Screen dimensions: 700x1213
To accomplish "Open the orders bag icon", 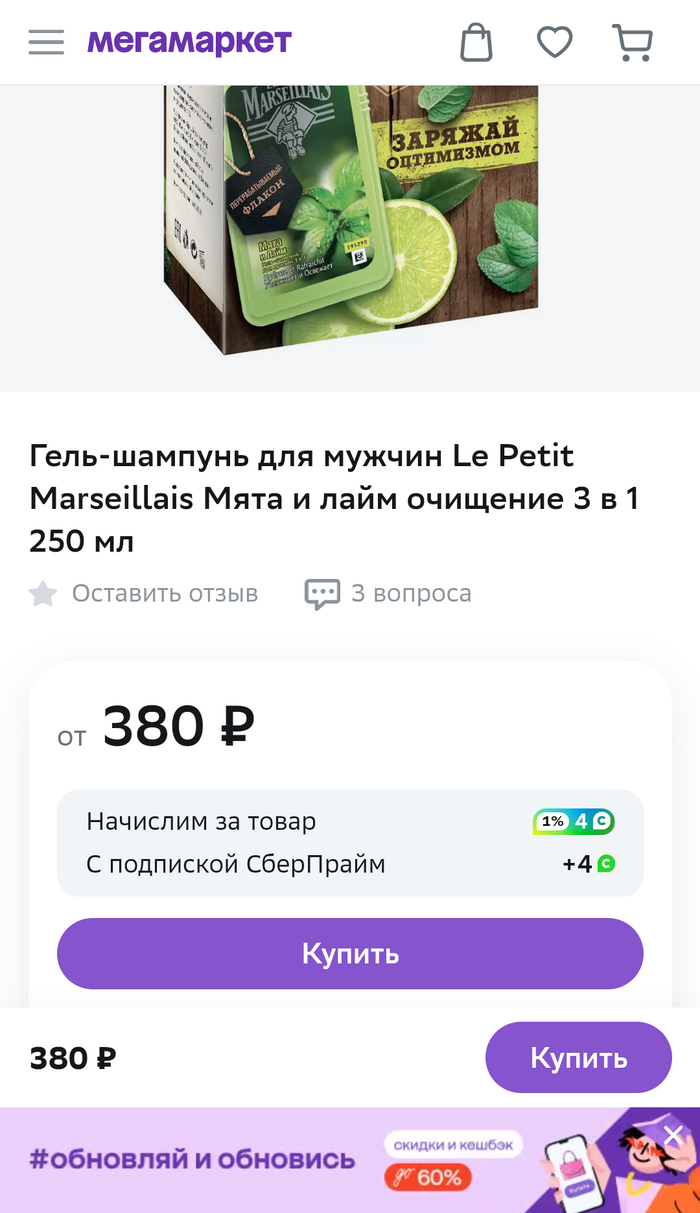I will tap(476, 42).
